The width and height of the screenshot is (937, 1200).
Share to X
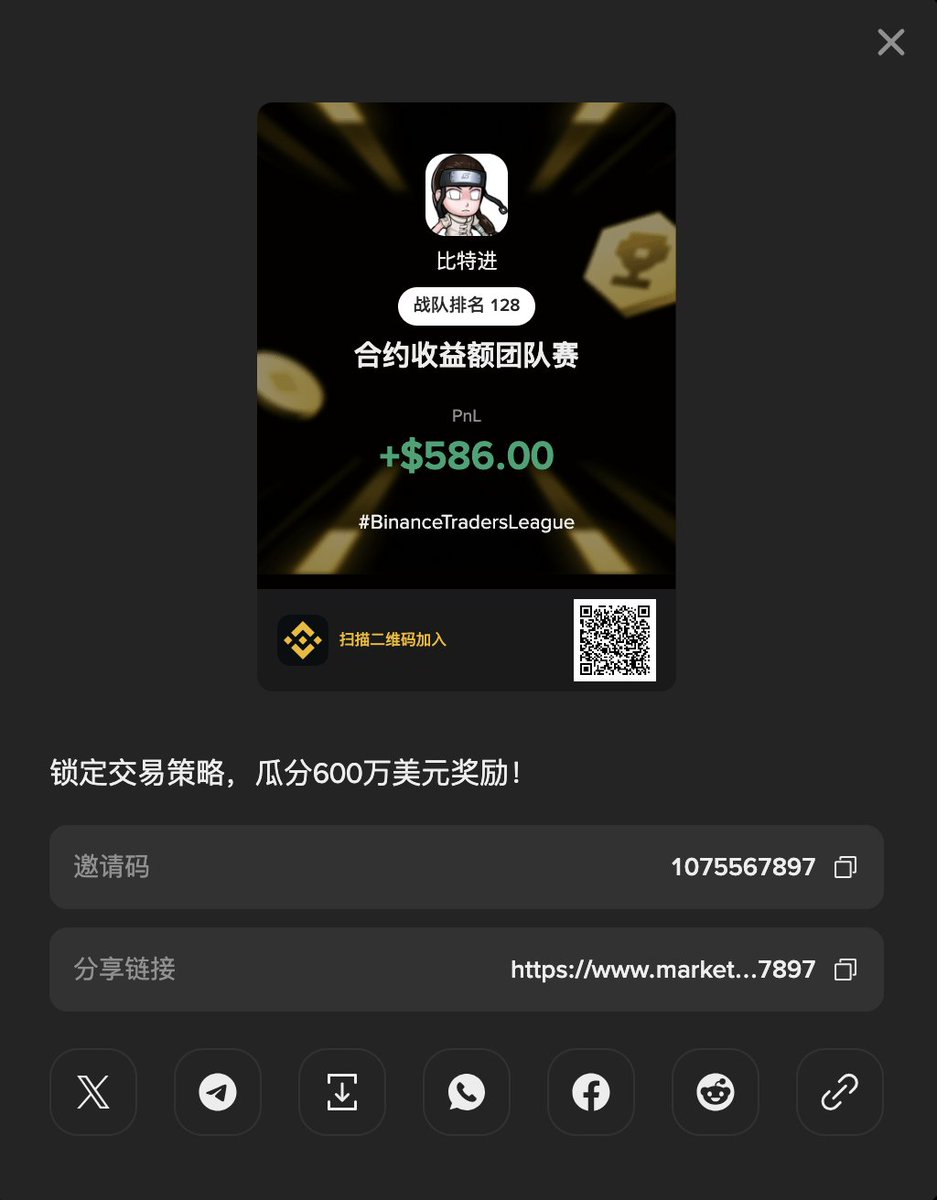(93, 1092)
